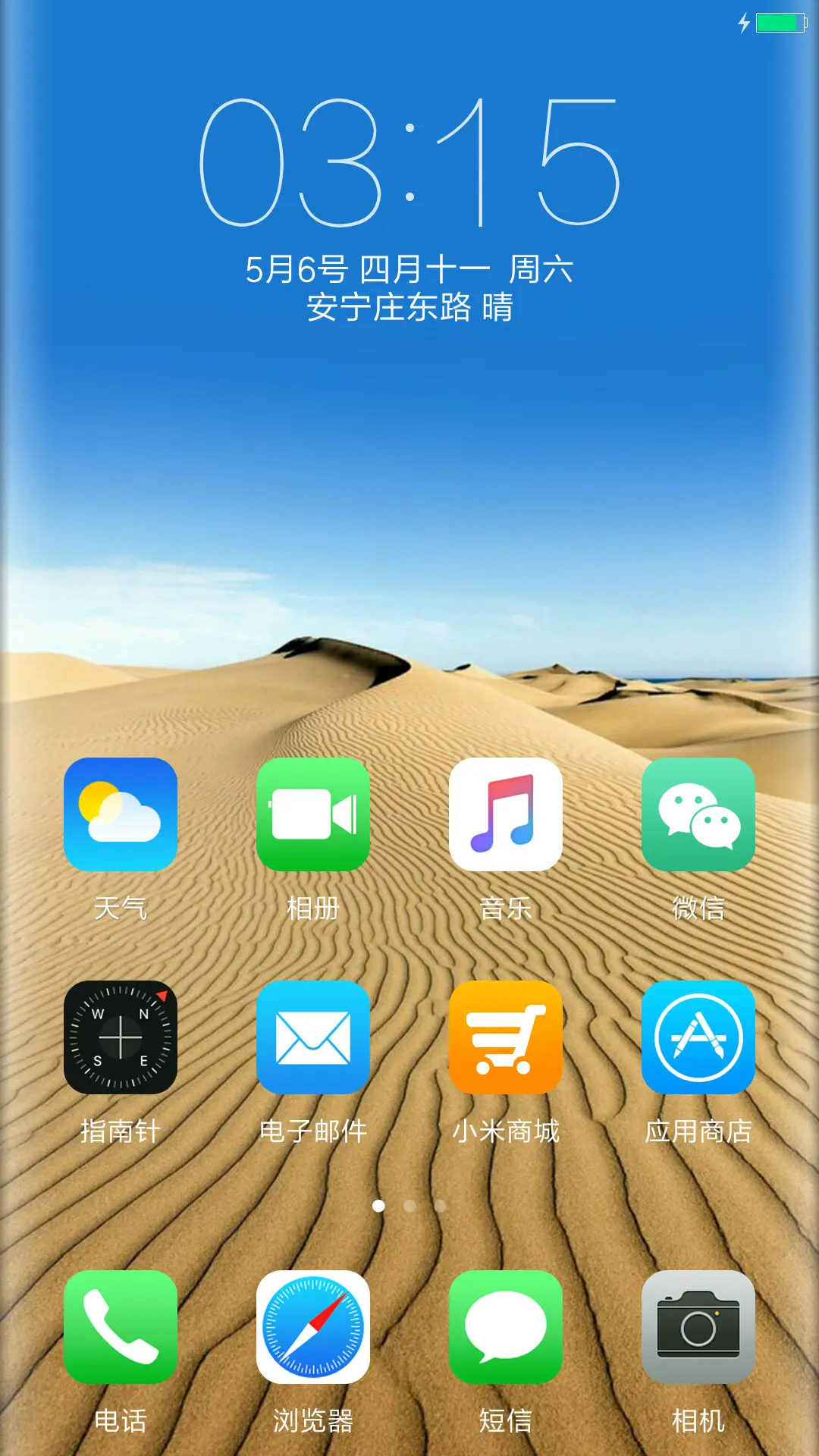Screen dimensions: 819x1456
Task: Open the 电话 phone dialer
Action: [x=121, y=1327]
